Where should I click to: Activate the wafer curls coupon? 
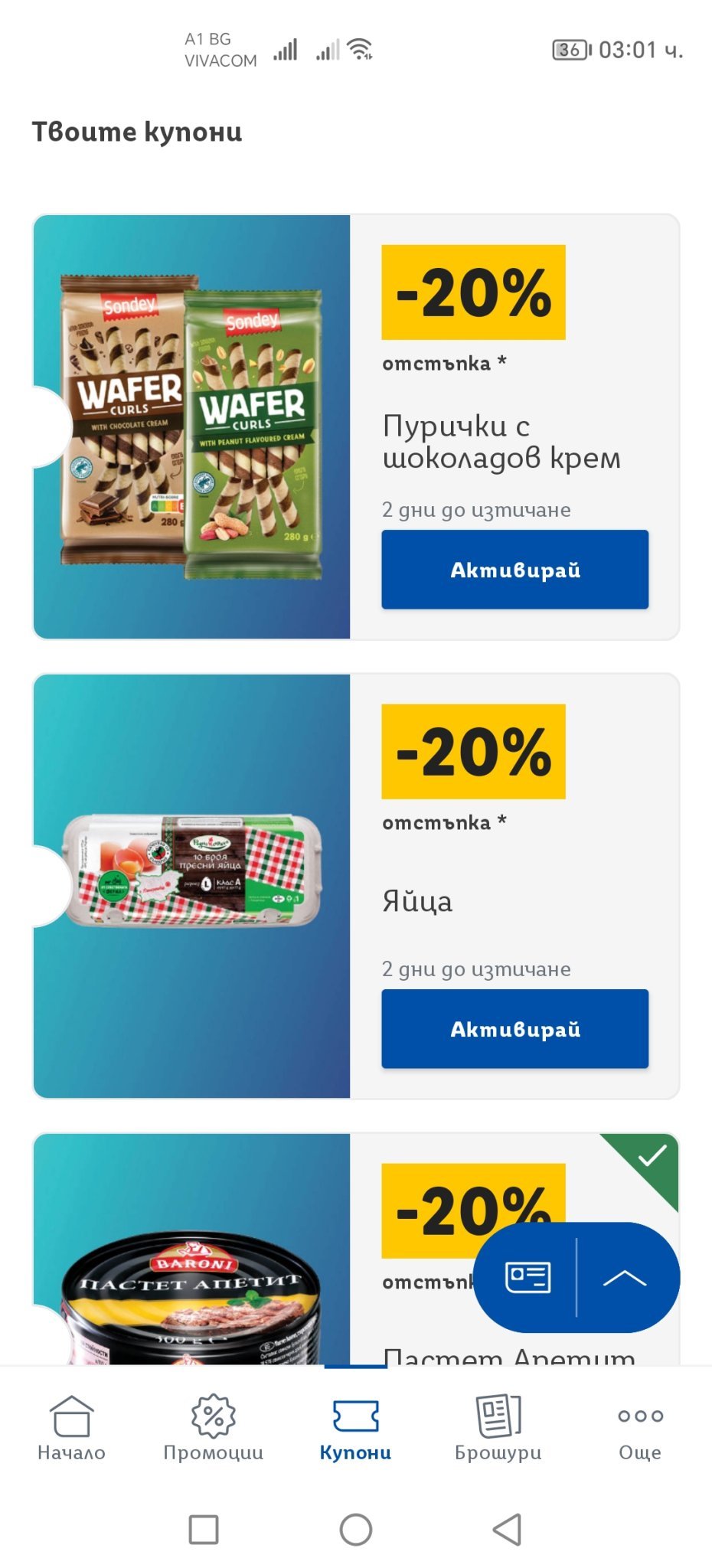click(514, 570)
